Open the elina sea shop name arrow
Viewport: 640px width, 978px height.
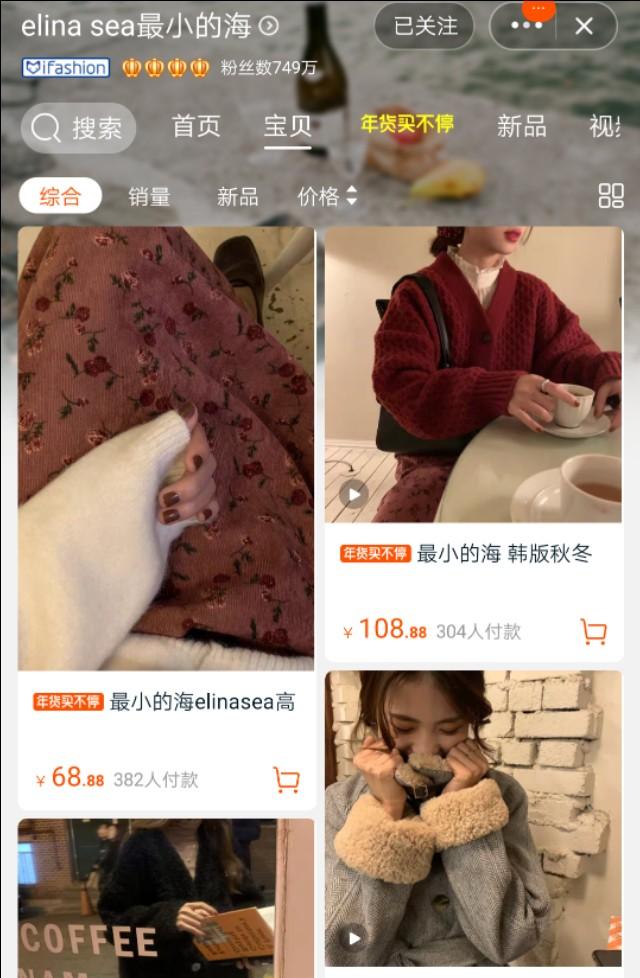[x=268, y=26]
